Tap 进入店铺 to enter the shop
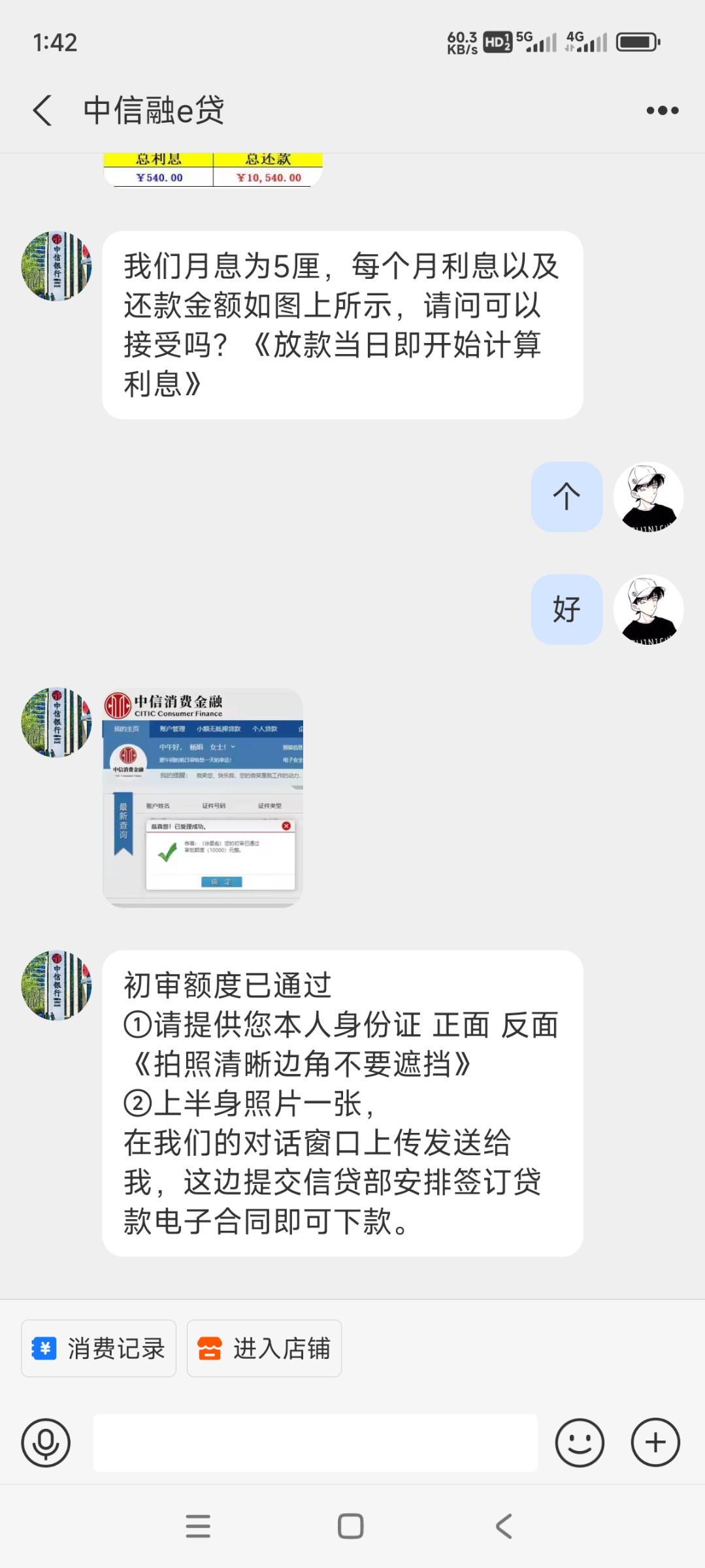705x1568 pixels. pos(264,1348)
